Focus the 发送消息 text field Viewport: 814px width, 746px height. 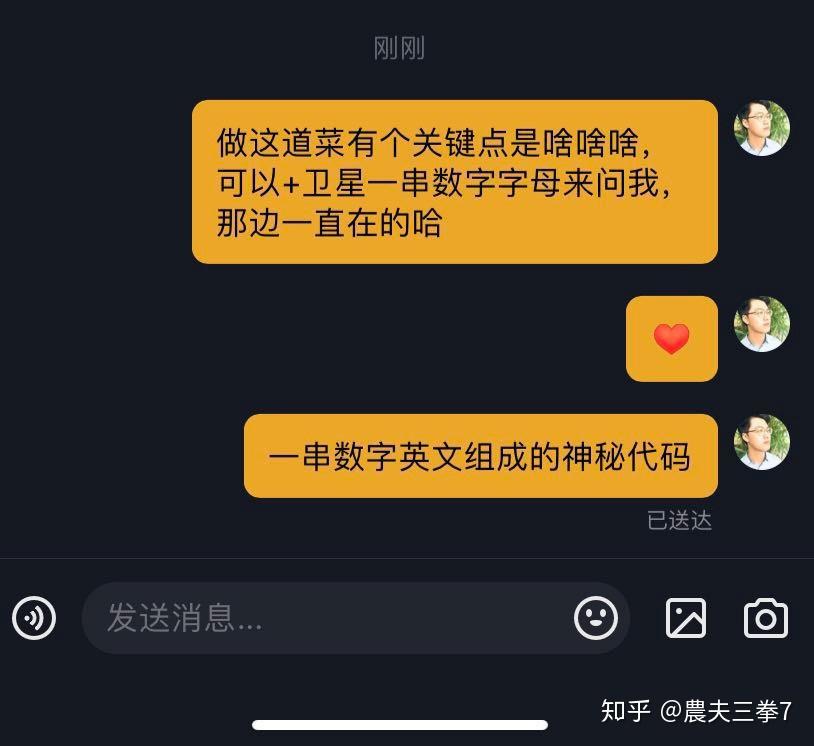[x=330, y=618]
